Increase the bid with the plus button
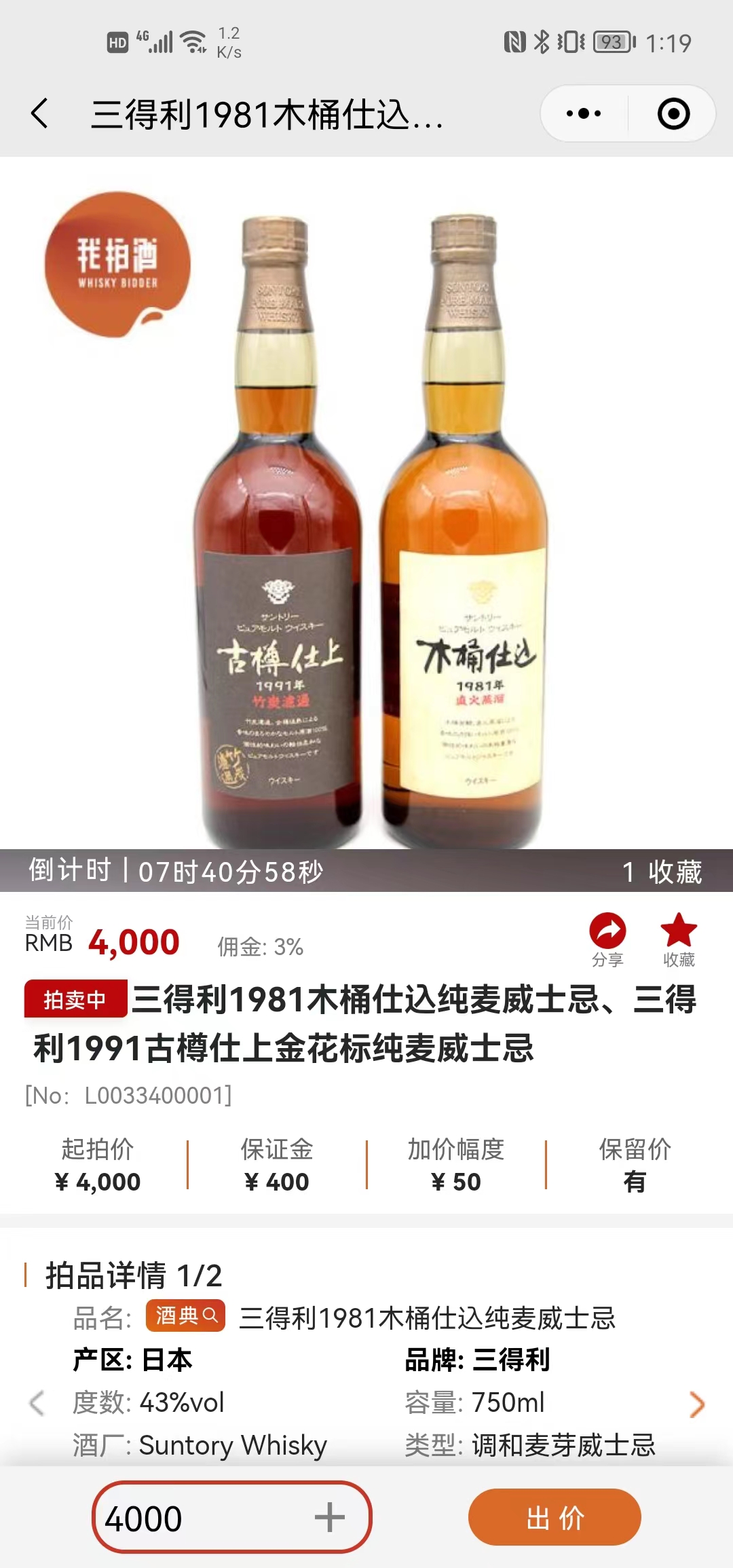The image size is (733, 1568). pos(330,1517)
